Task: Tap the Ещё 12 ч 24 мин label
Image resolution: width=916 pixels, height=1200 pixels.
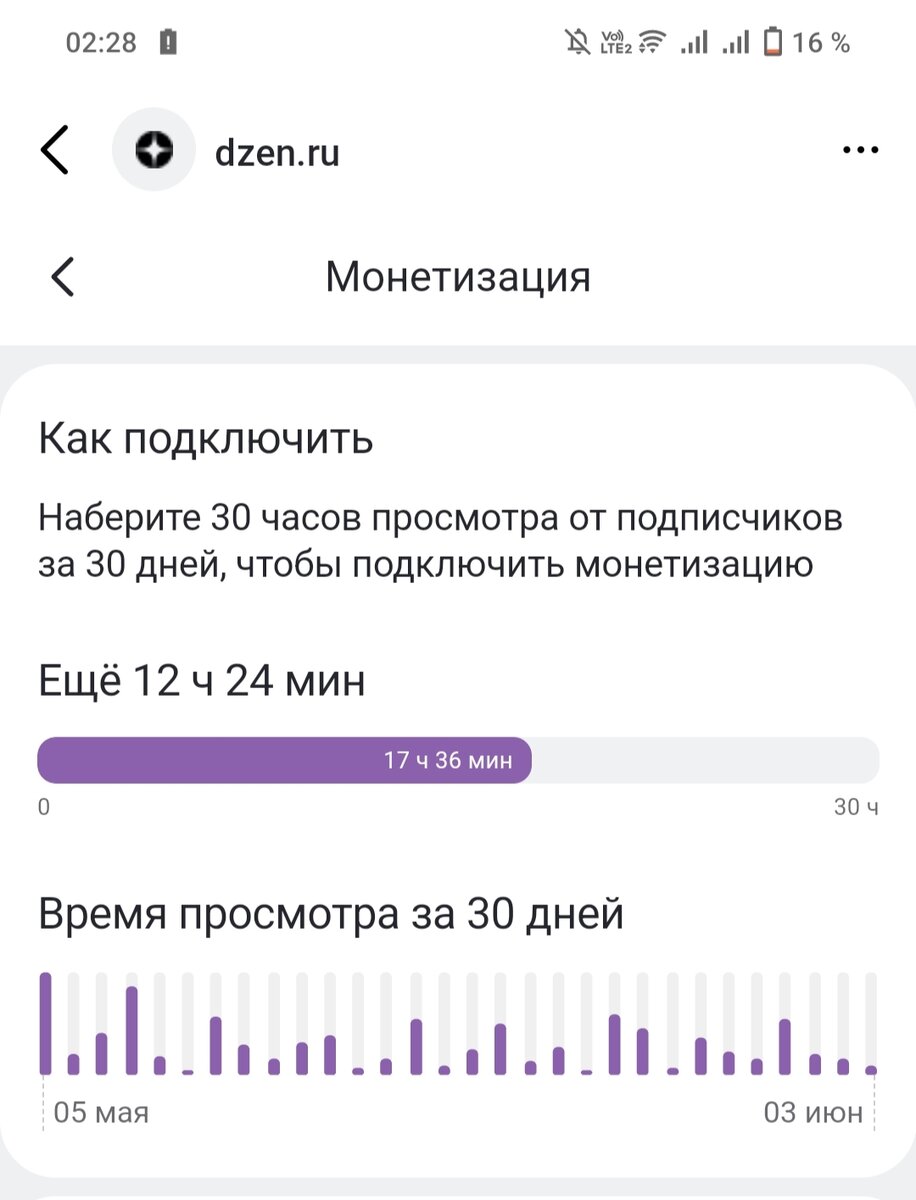Action: pos(200,680)
